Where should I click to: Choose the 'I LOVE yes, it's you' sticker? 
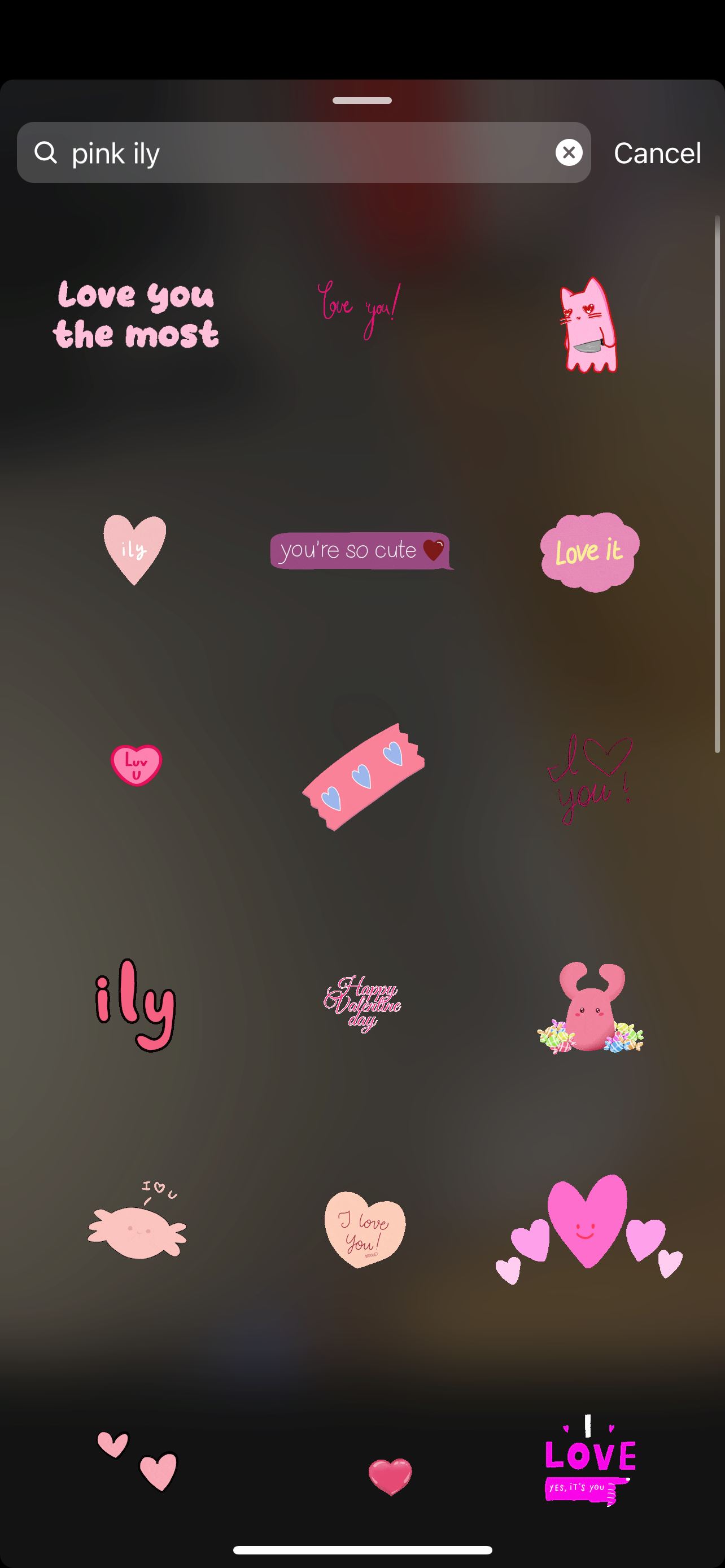tap(589, 1461)
